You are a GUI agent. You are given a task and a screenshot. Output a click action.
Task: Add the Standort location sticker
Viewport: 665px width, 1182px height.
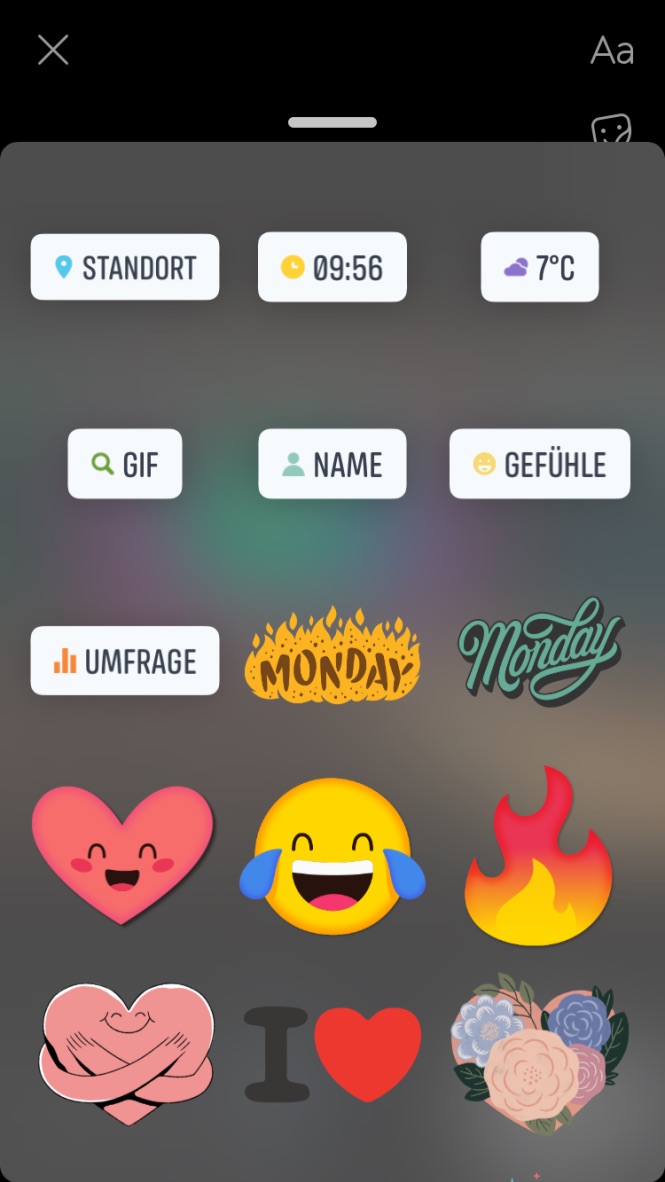125,267
